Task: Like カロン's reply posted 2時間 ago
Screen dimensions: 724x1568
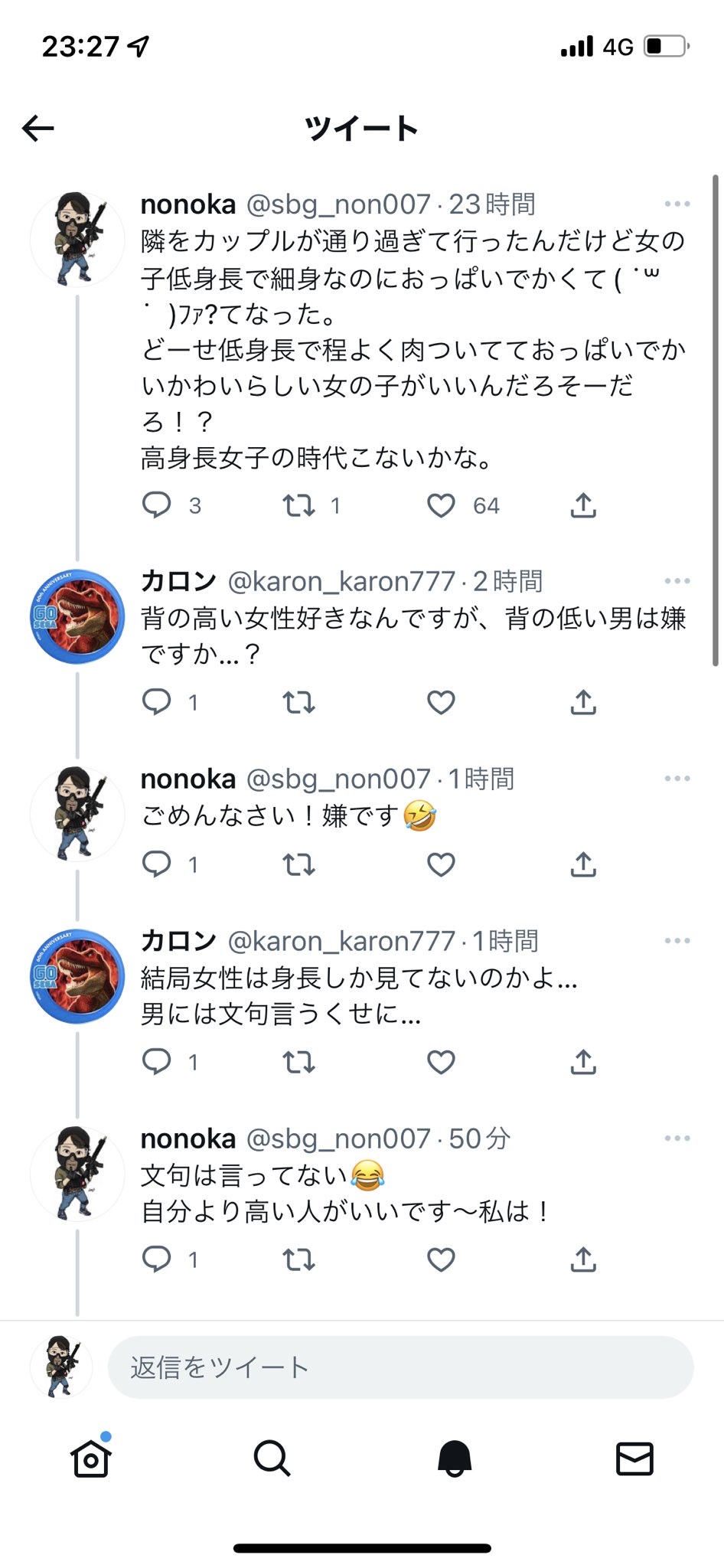Action: 441,702
